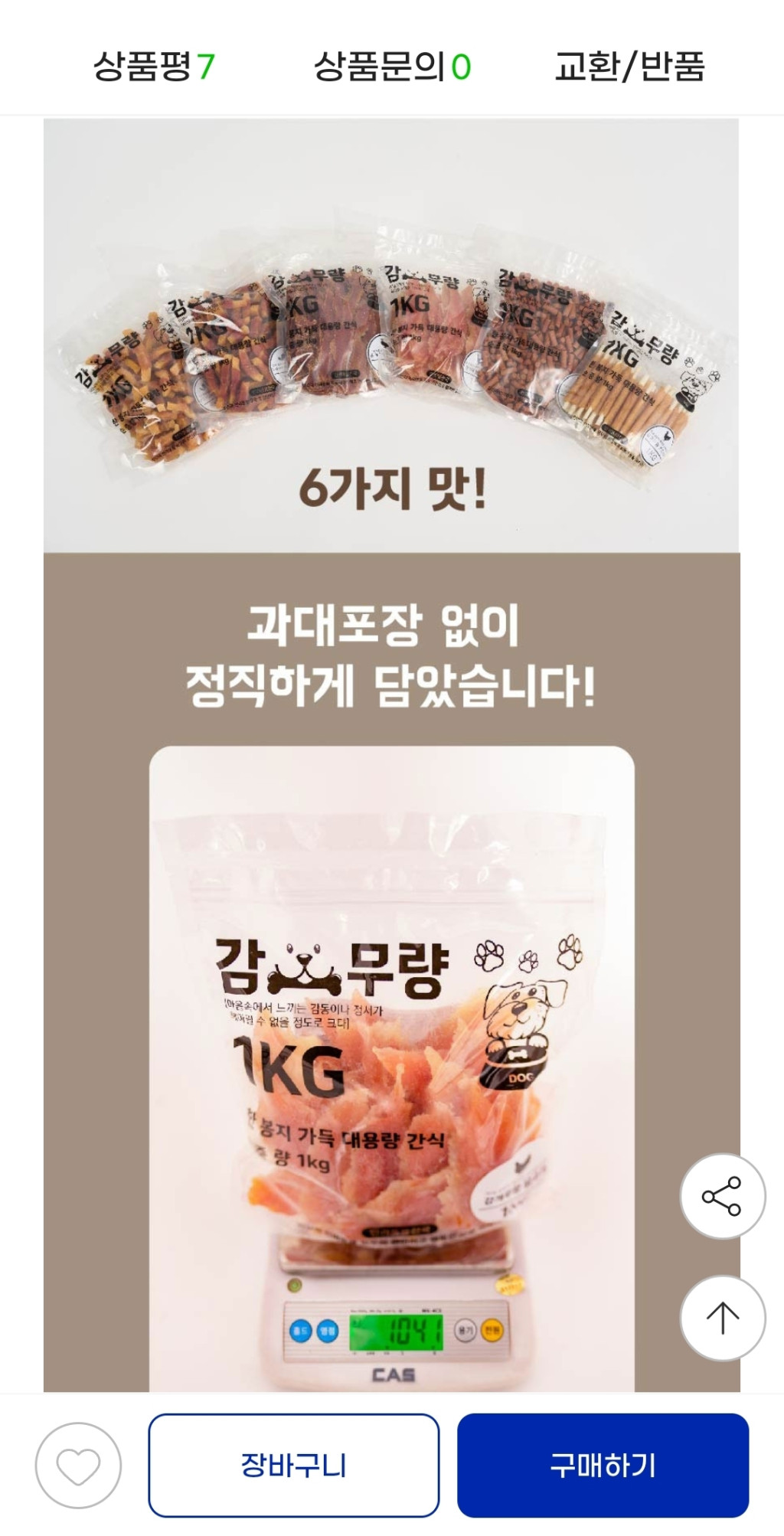Tap 구매하기 to buy now

pyautogui.click(x=603, y=1466)
